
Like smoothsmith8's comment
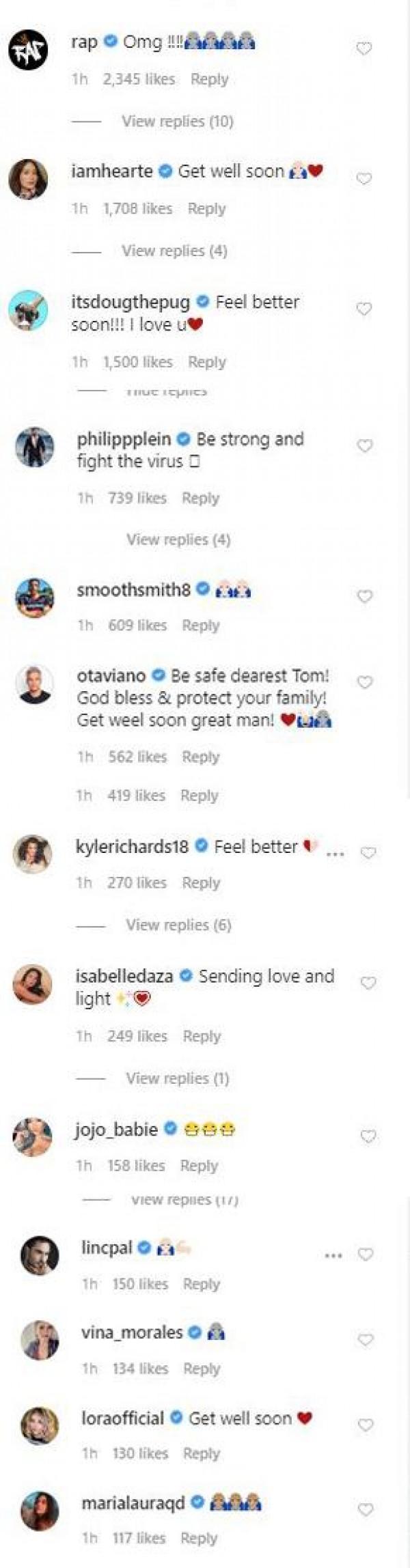pyautogui.click(x=364, y=597)
